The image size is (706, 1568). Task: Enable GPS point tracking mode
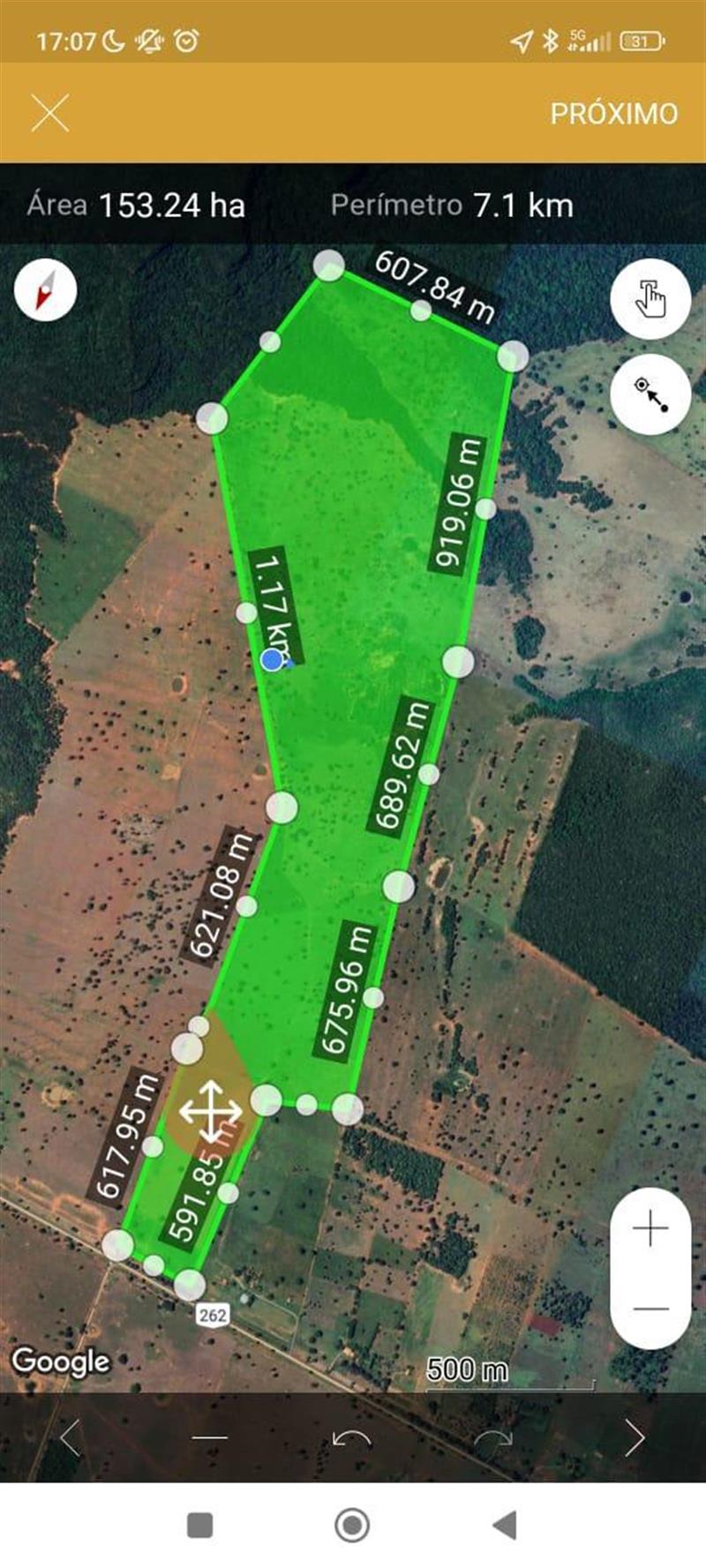pos(650,395)
